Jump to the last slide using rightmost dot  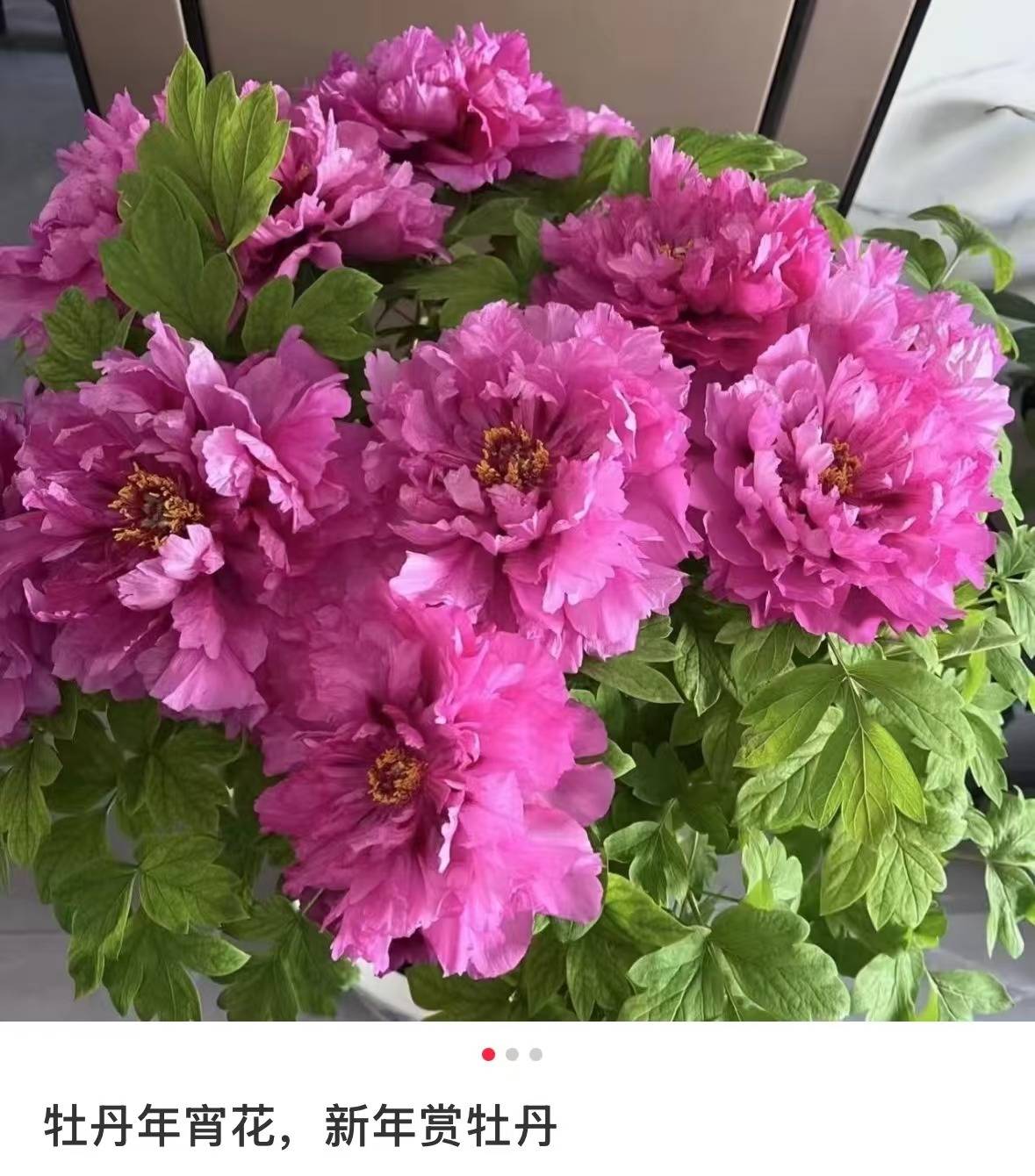[535, 1054]
